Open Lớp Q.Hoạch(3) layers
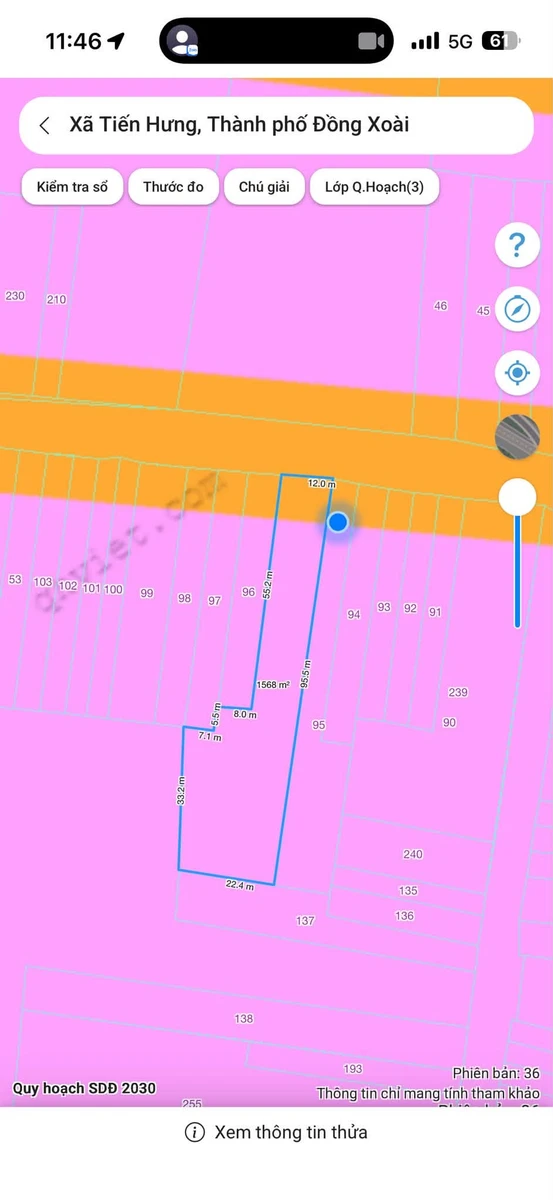The height and width of the screenshot is (1200, 553). point(374,187)
